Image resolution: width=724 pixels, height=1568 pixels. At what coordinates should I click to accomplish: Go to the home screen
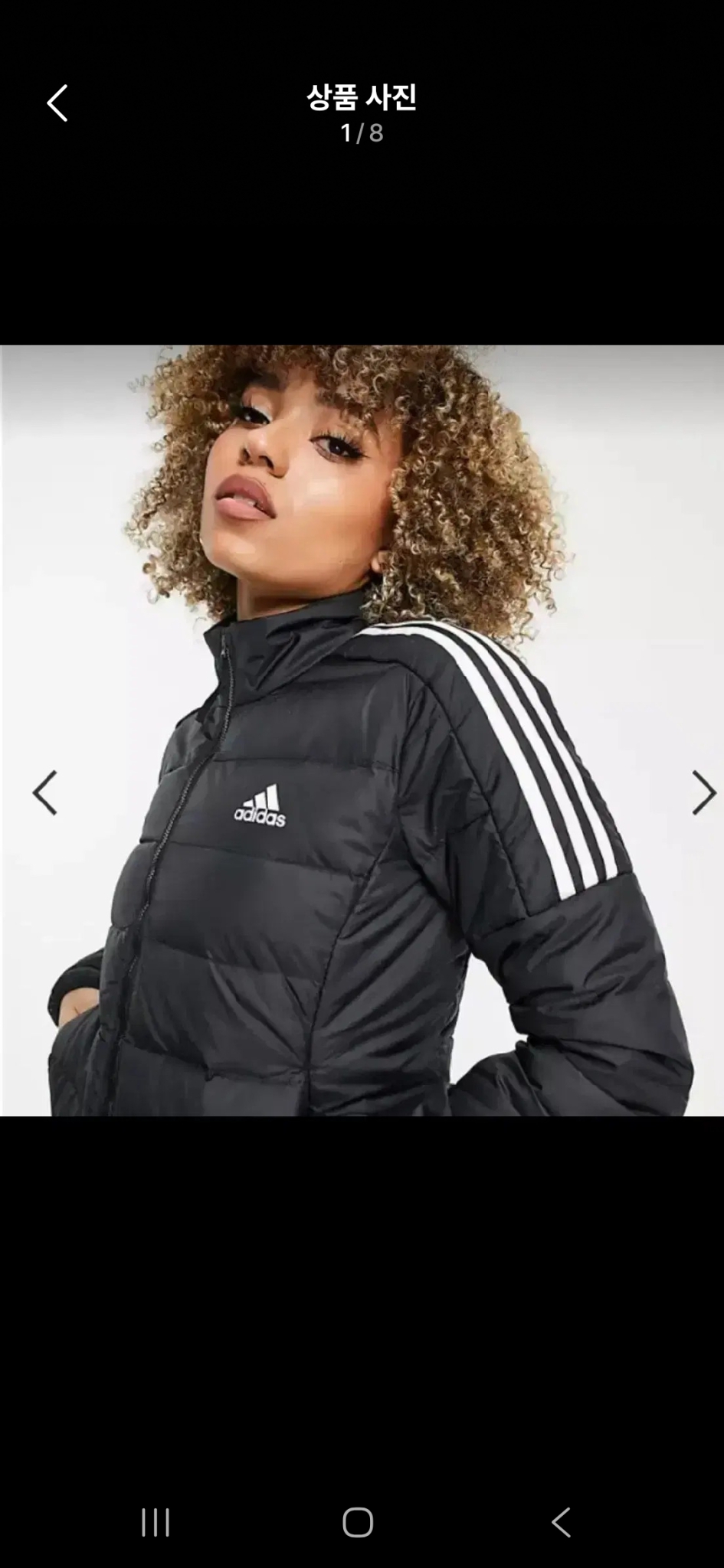coord(358,1522)
